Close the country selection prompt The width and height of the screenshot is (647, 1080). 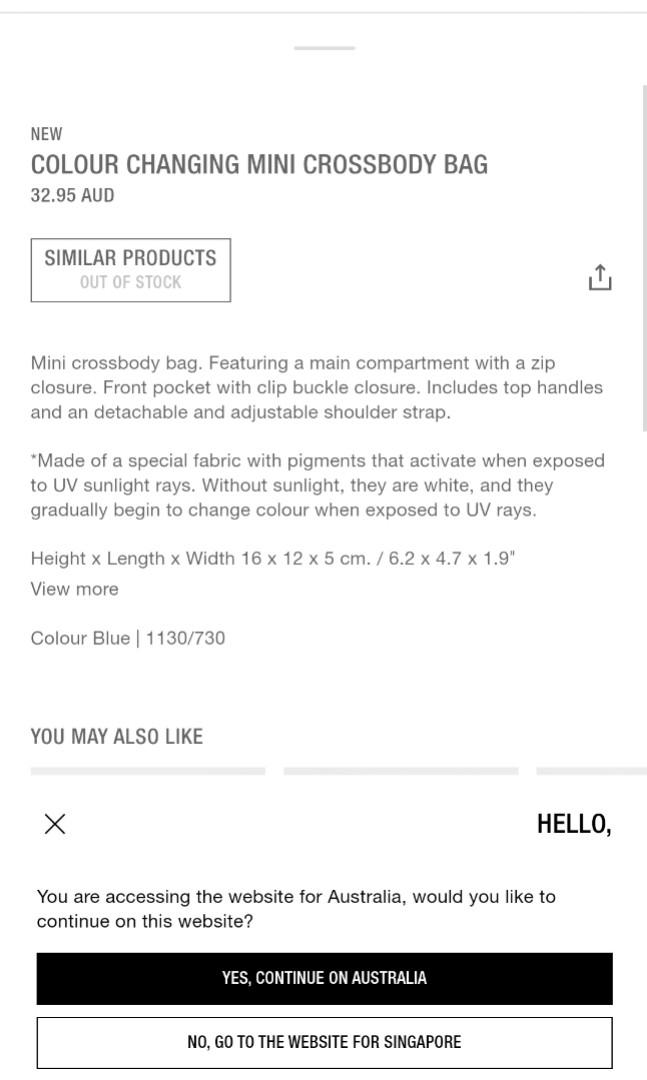click(x=55, y=824)
